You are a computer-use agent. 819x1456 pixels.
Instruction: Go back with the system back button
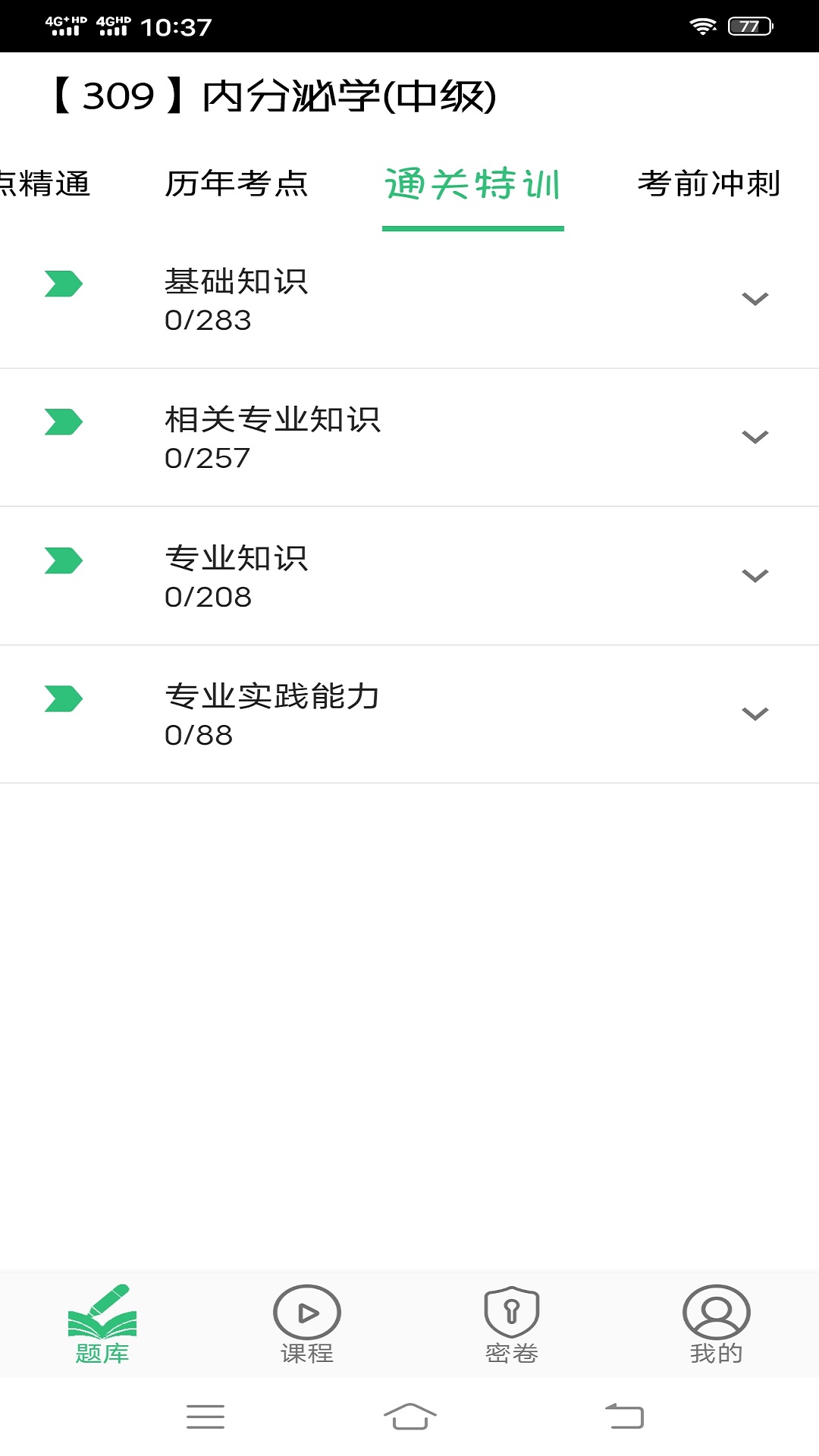pyautogui.click(x=624, y=1417)
